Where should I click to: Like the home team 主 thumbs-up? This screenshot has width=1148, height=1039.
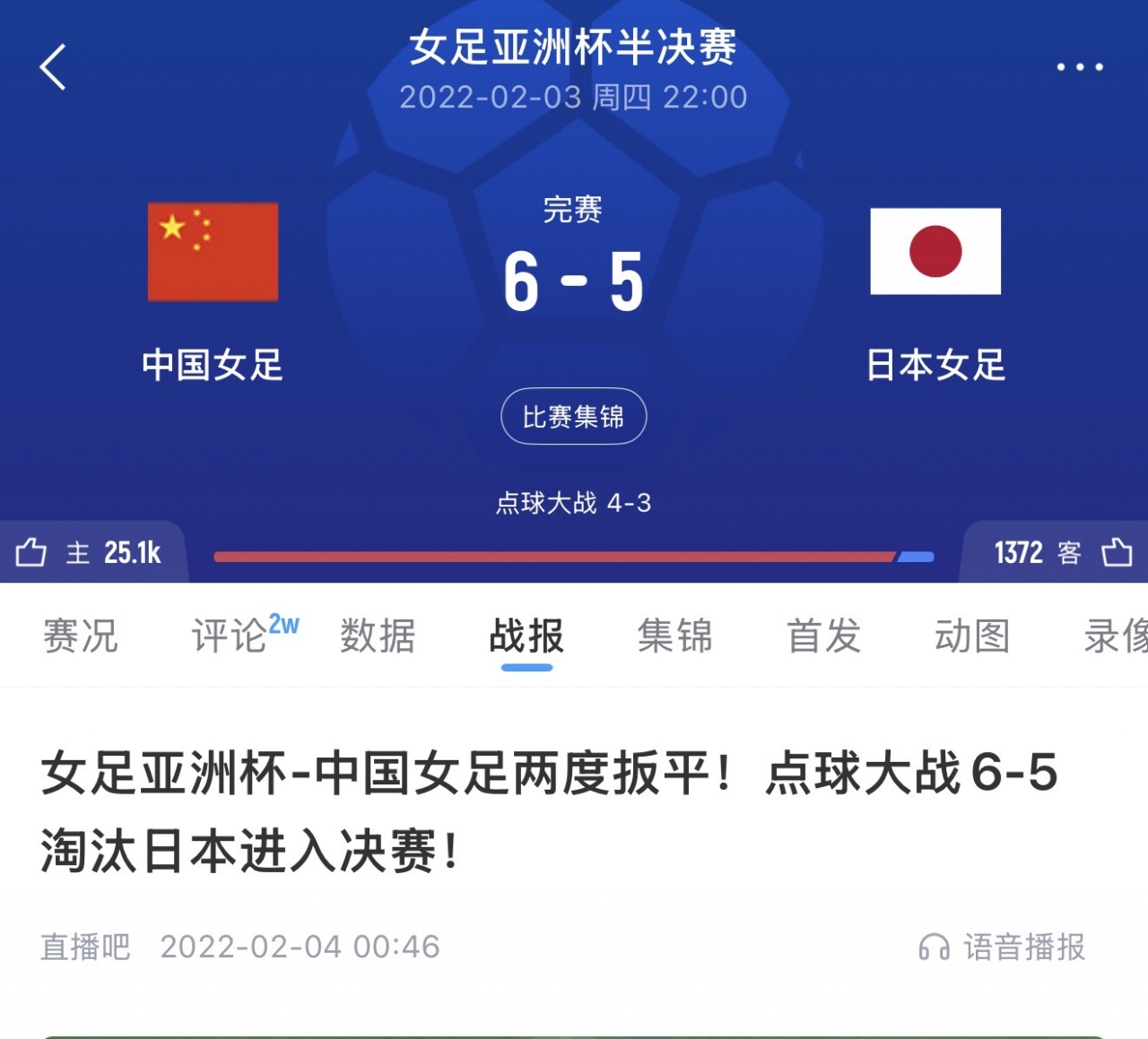[x=31, y=552]
